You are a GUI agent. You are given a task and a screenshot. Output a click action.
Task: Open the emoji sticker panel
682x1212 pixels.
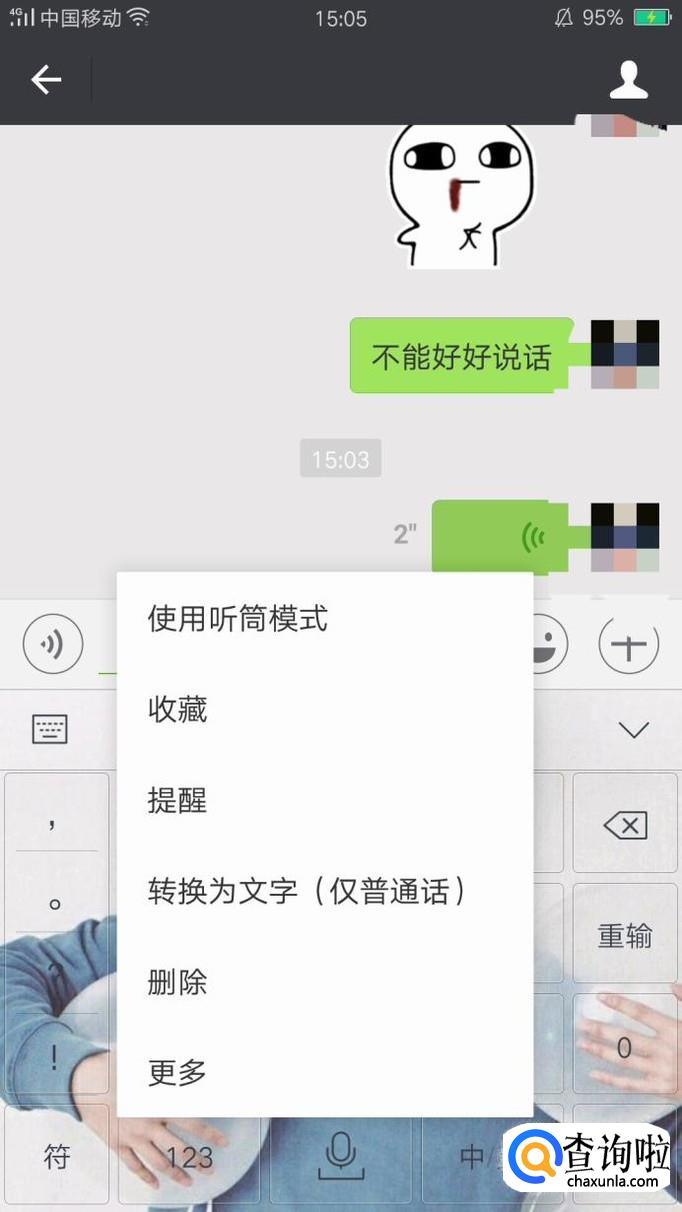point(550,645)
